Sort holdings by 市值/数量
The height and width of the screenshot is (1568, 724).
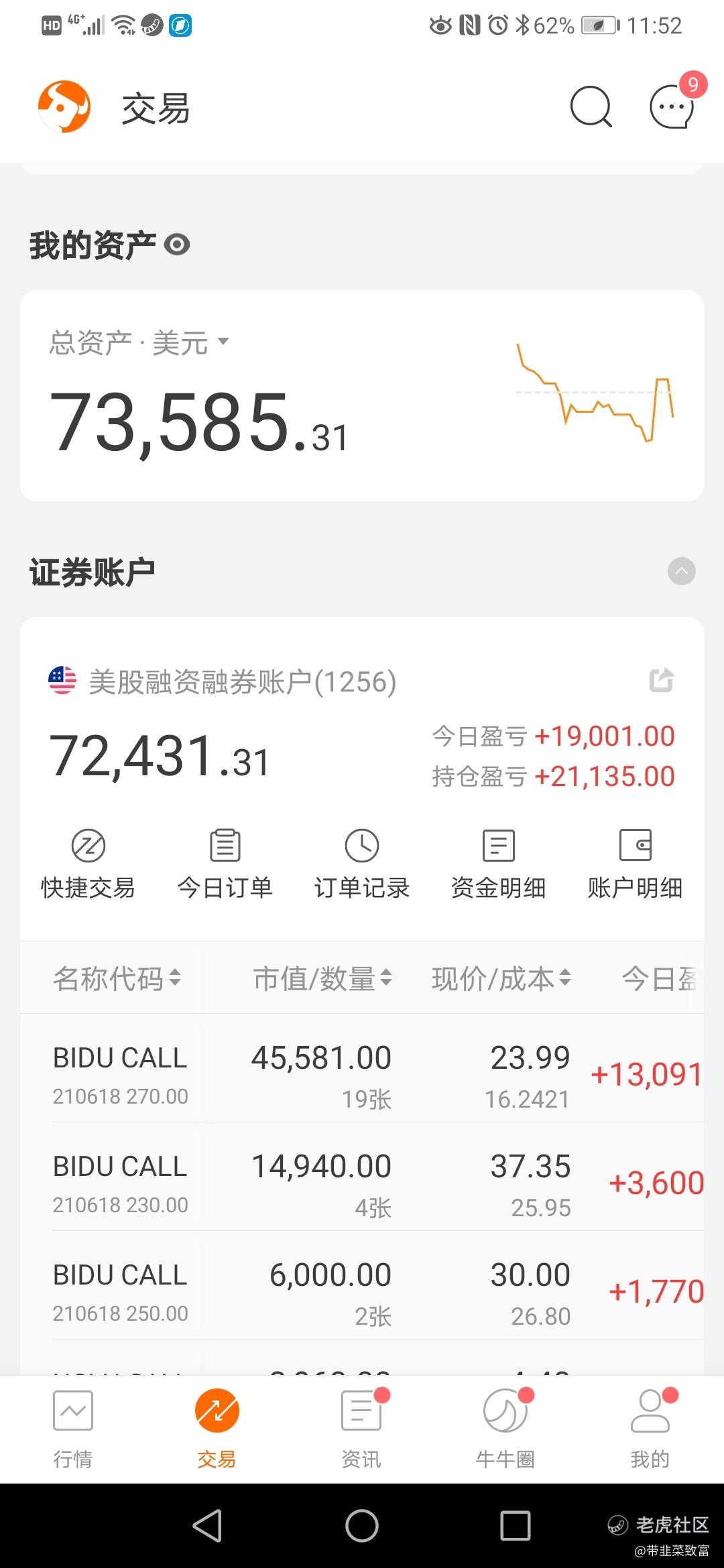(322, 978)
